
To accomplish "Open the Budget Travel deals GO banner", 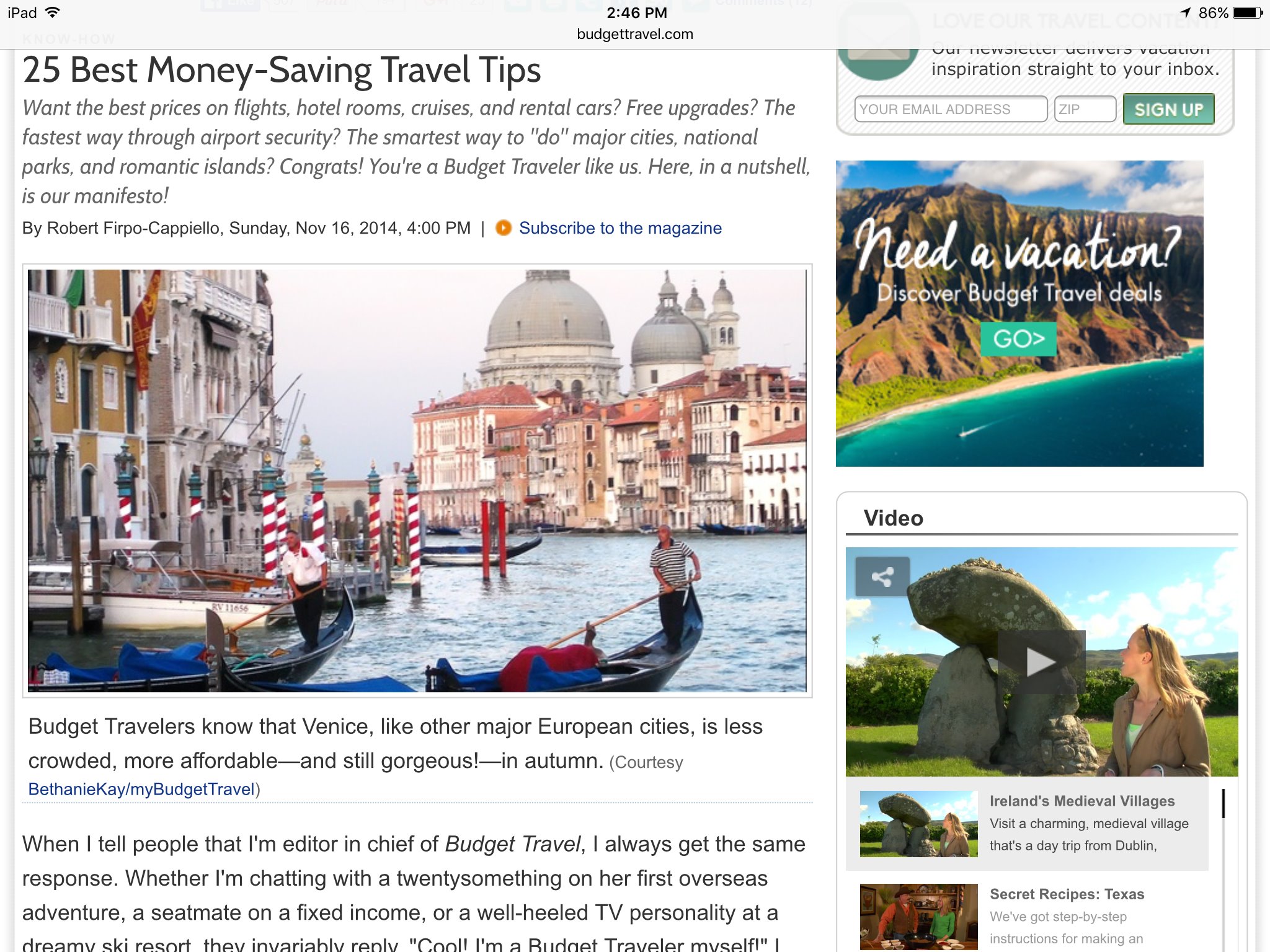I will click(x=1018, y=339).
